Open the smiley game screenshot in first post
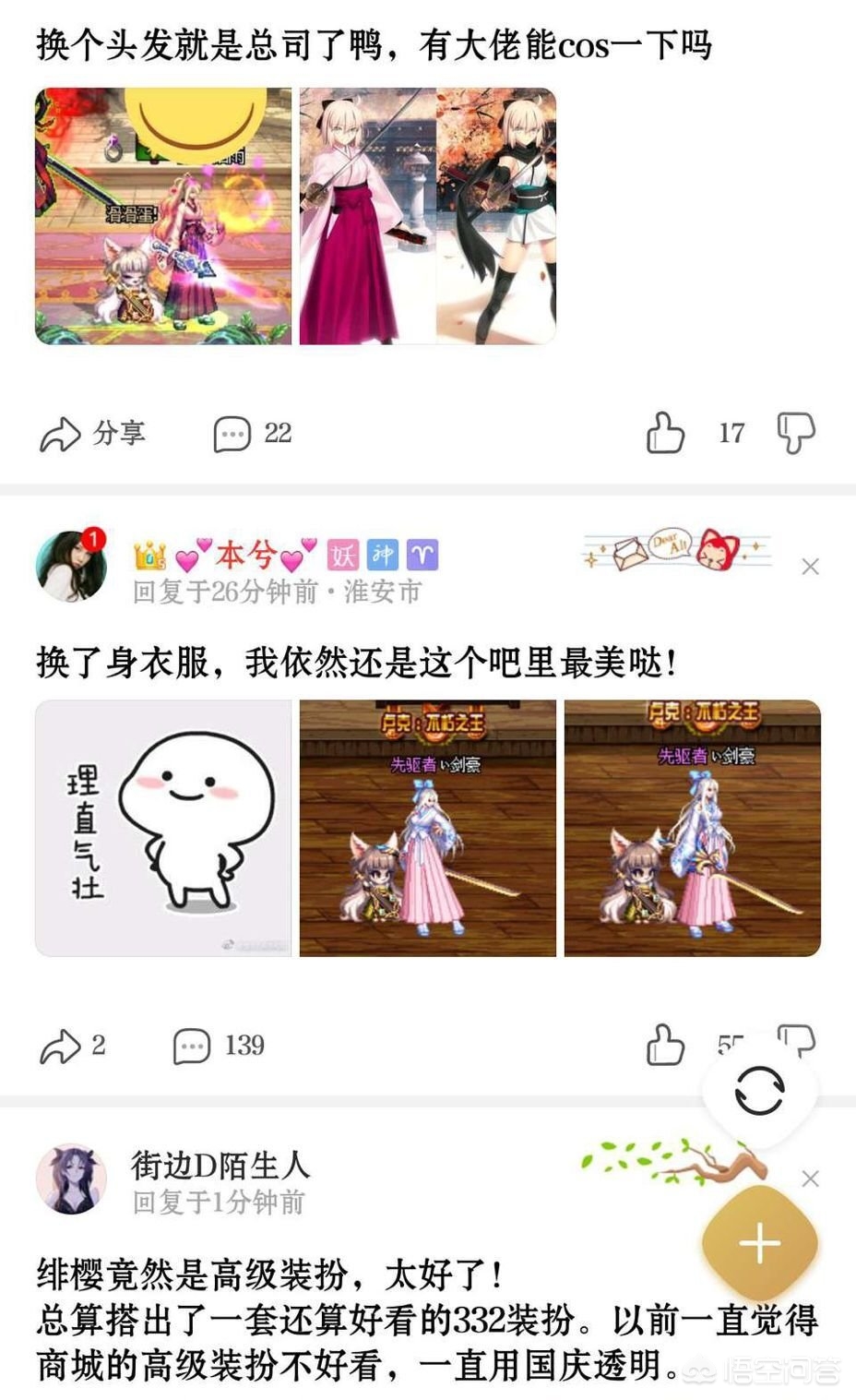 click(x=163, y=217)
